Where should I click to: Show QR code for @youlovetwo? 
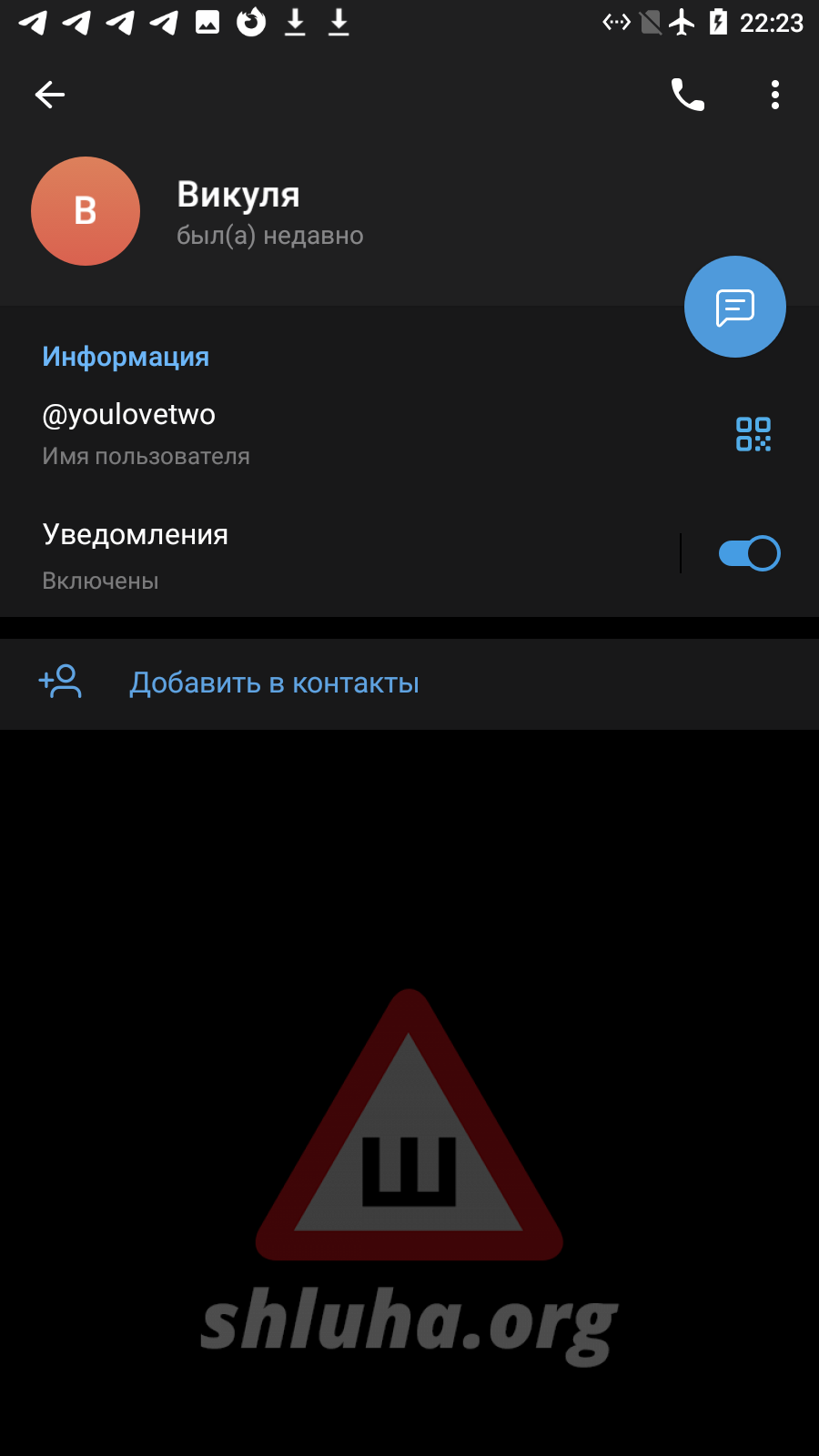pos(753,434)
